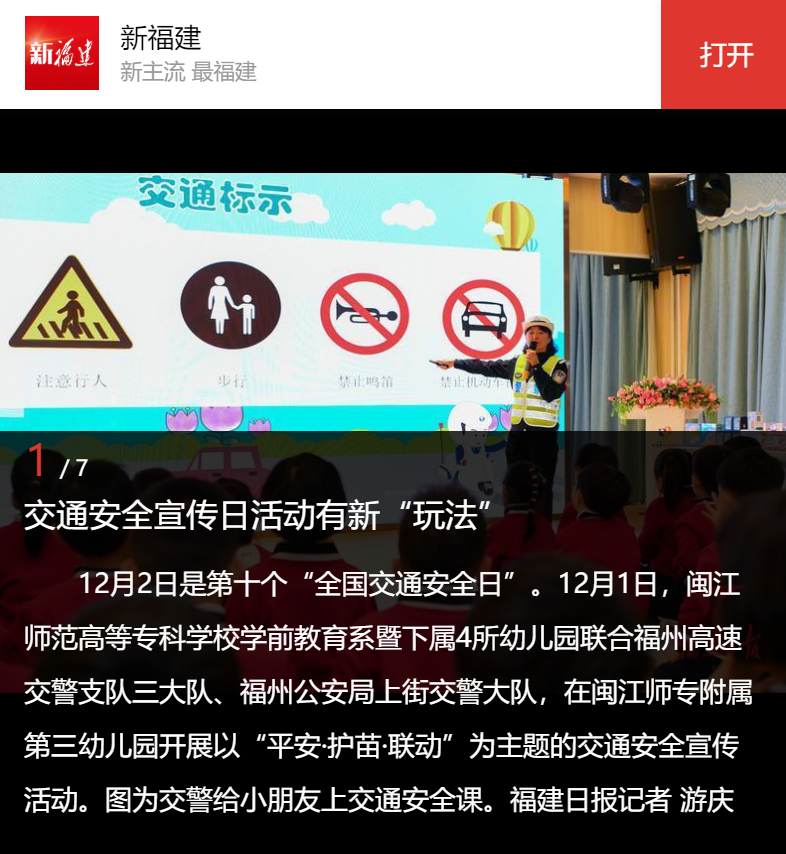
Task: Open the 新福建 app banner
Action: (188, 53)
